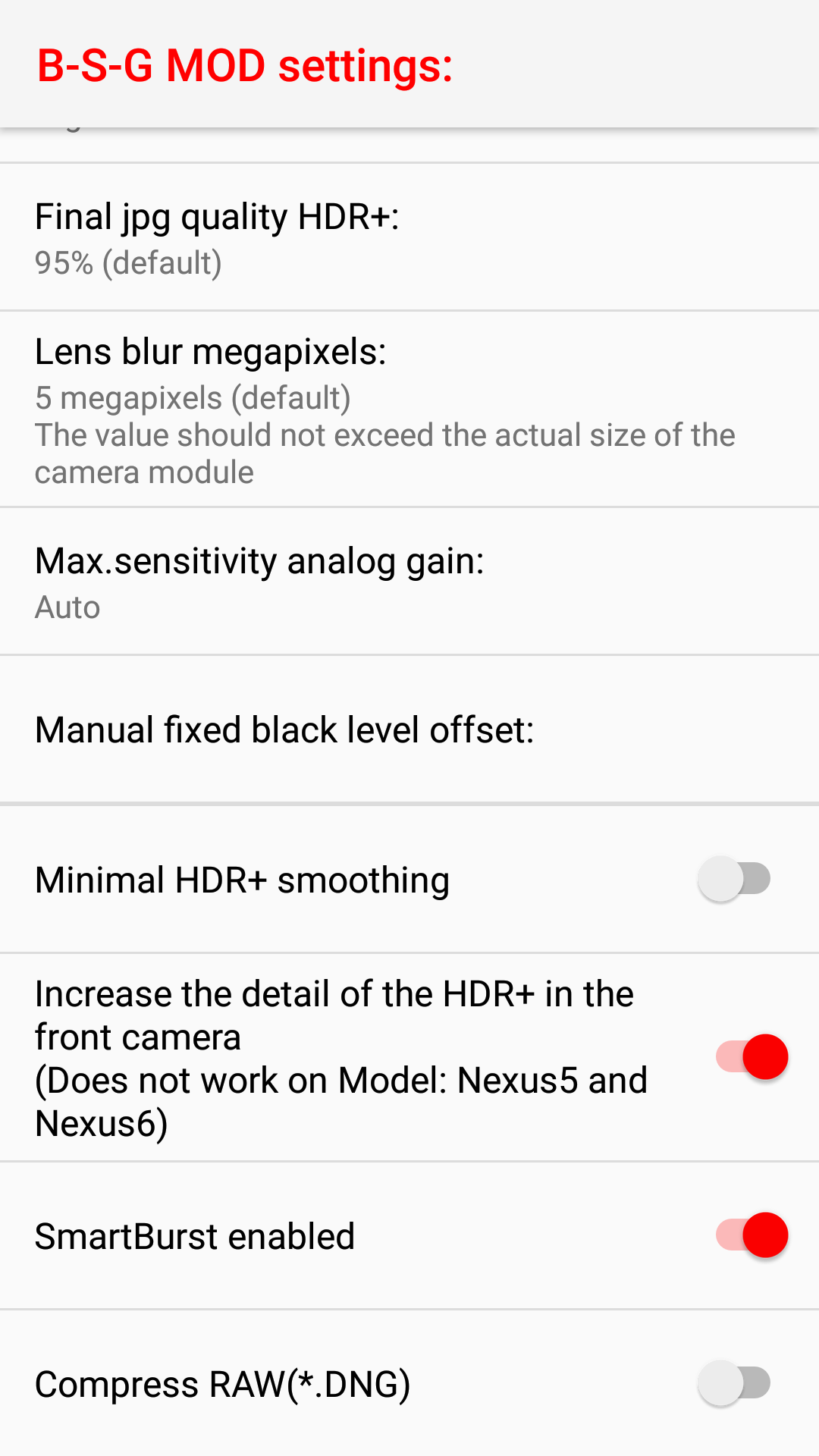Viewport: 819px width, 1456px height.
Task: Open Final jpg quality HDR+ setting
Action: pyautogui.click(x=409, y=237)
